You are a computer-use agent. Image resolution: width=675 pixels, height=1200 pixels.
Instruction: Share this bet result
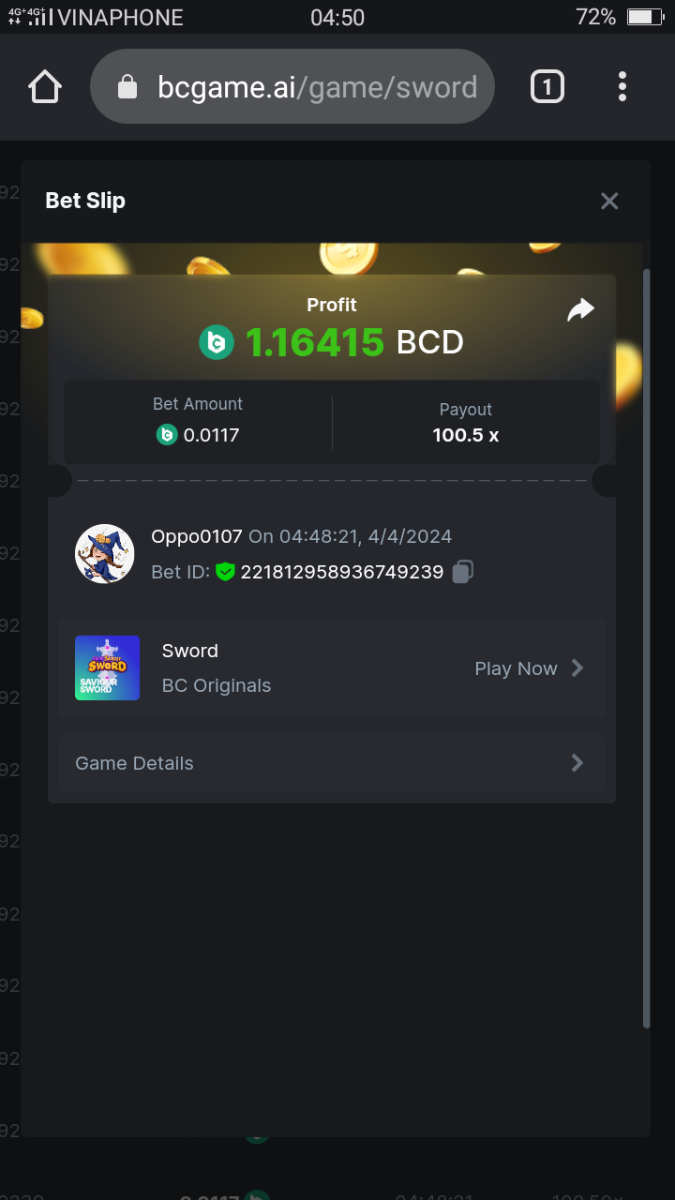[x=580, y=310]
